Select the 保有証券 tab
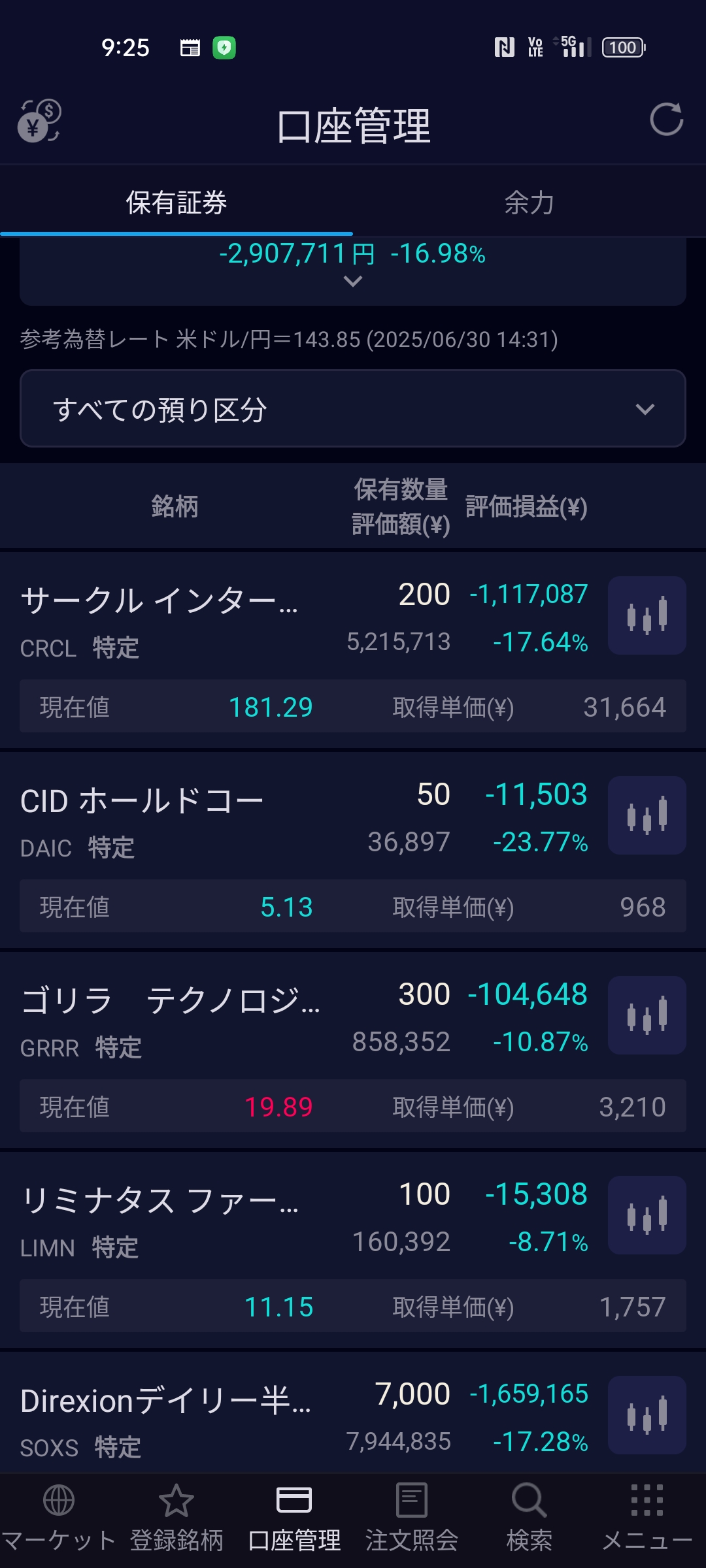706x1568 pixels. tap(176, 203)
